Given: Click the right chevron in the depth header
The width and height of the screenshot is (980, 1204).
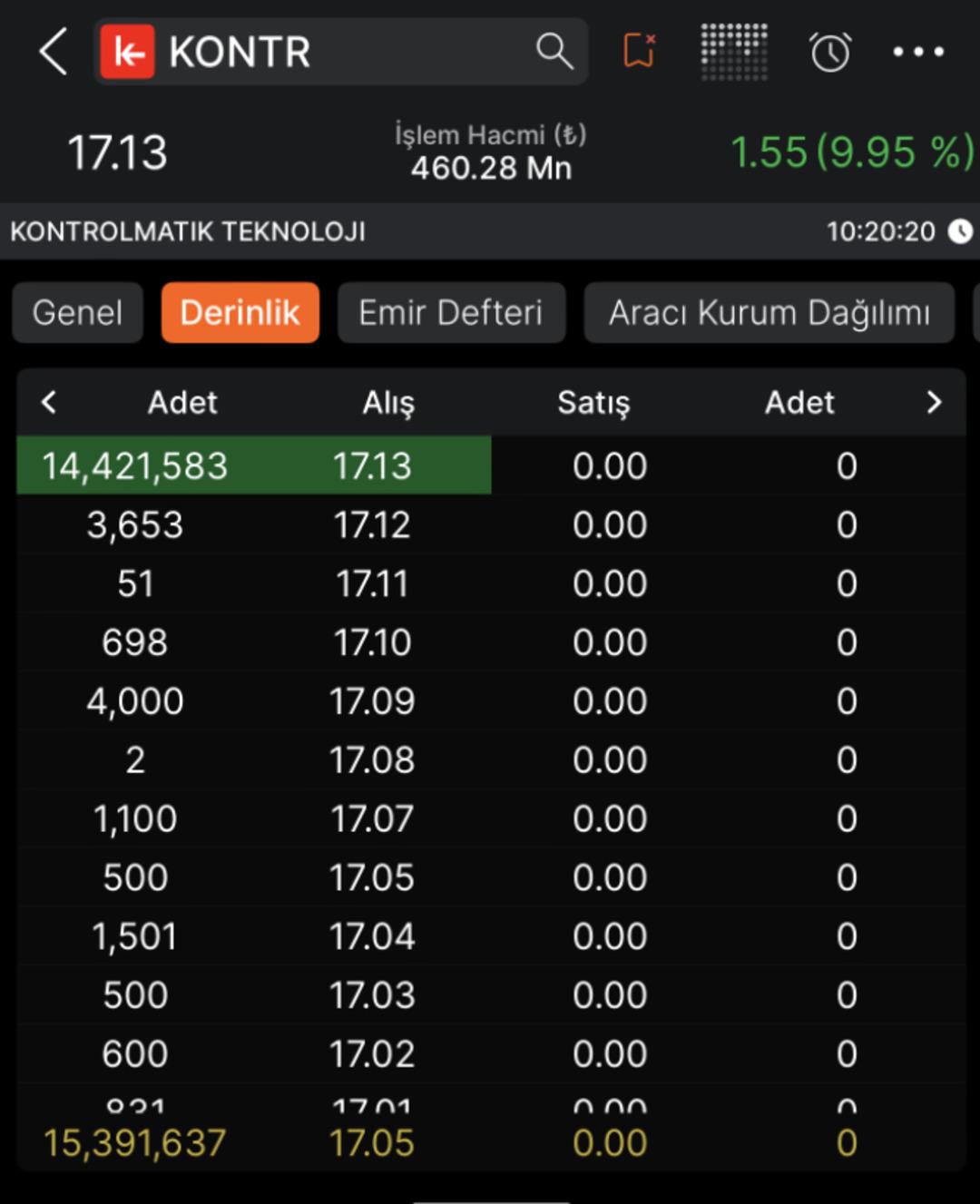Looking at the screenshot, I should [x=933, y=403].
